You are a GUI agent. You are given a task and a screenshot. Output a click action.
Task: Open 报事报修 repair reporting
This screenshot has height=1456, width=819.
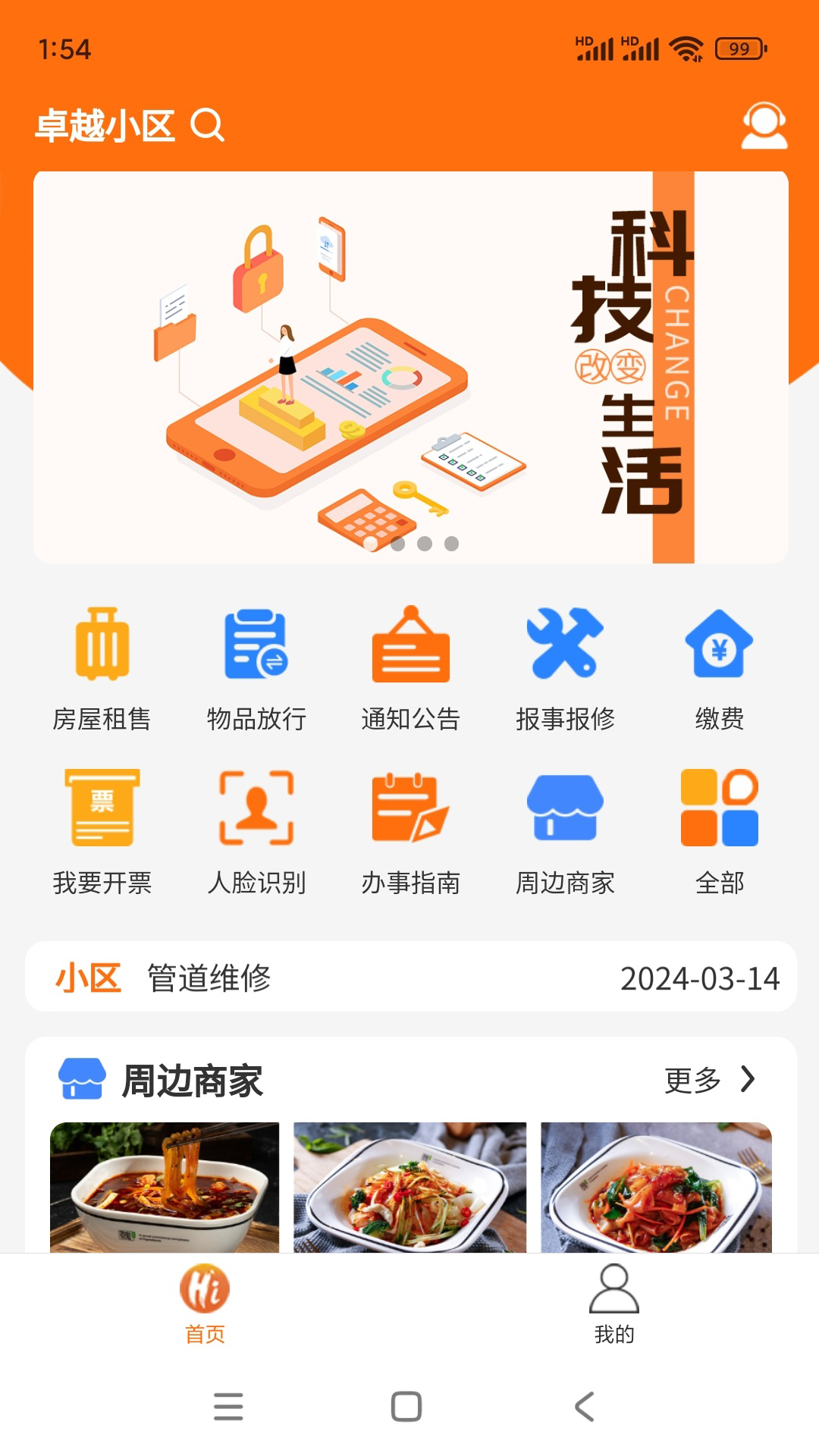point(565,667)
